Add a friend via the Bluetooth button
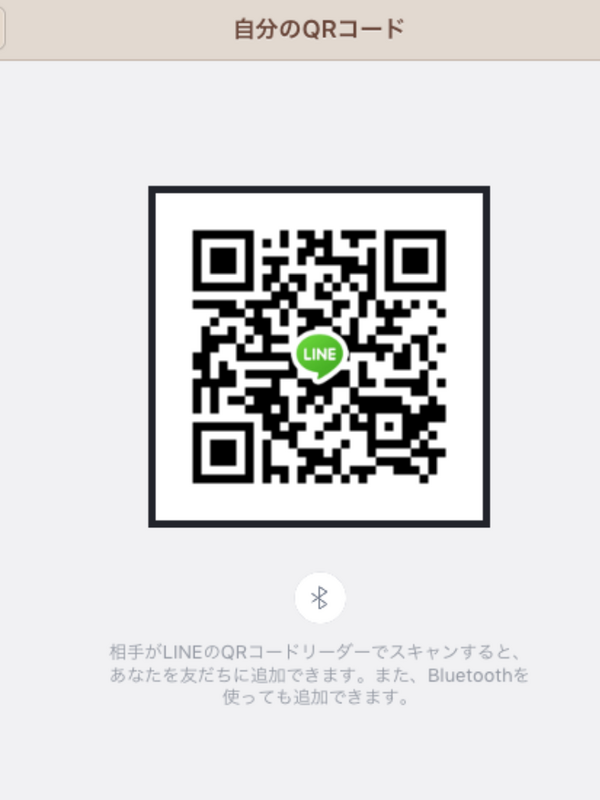This screenshot has width=600, height=800. [x=320, y=598]
